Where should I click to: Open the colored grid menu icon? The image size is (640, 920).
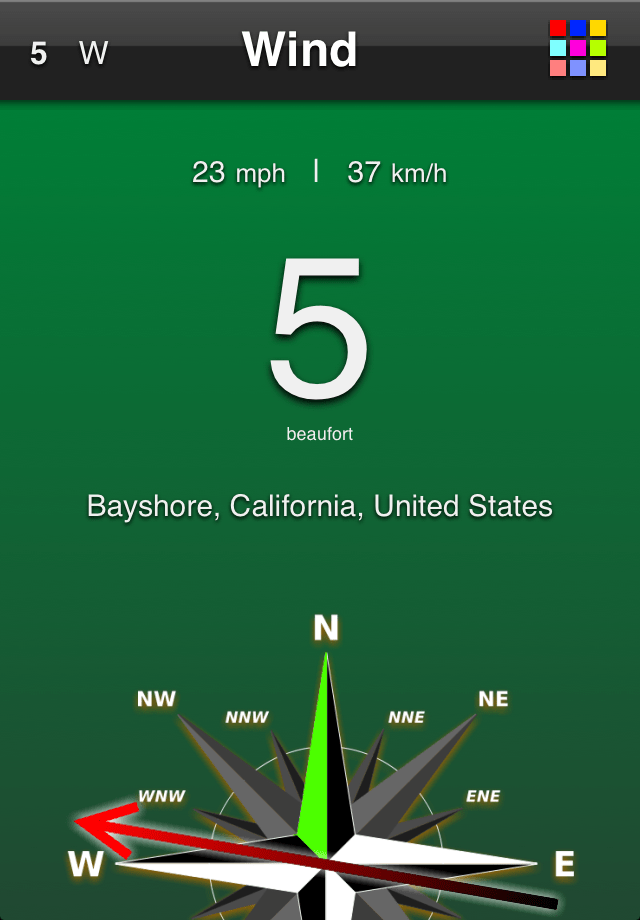578,48
